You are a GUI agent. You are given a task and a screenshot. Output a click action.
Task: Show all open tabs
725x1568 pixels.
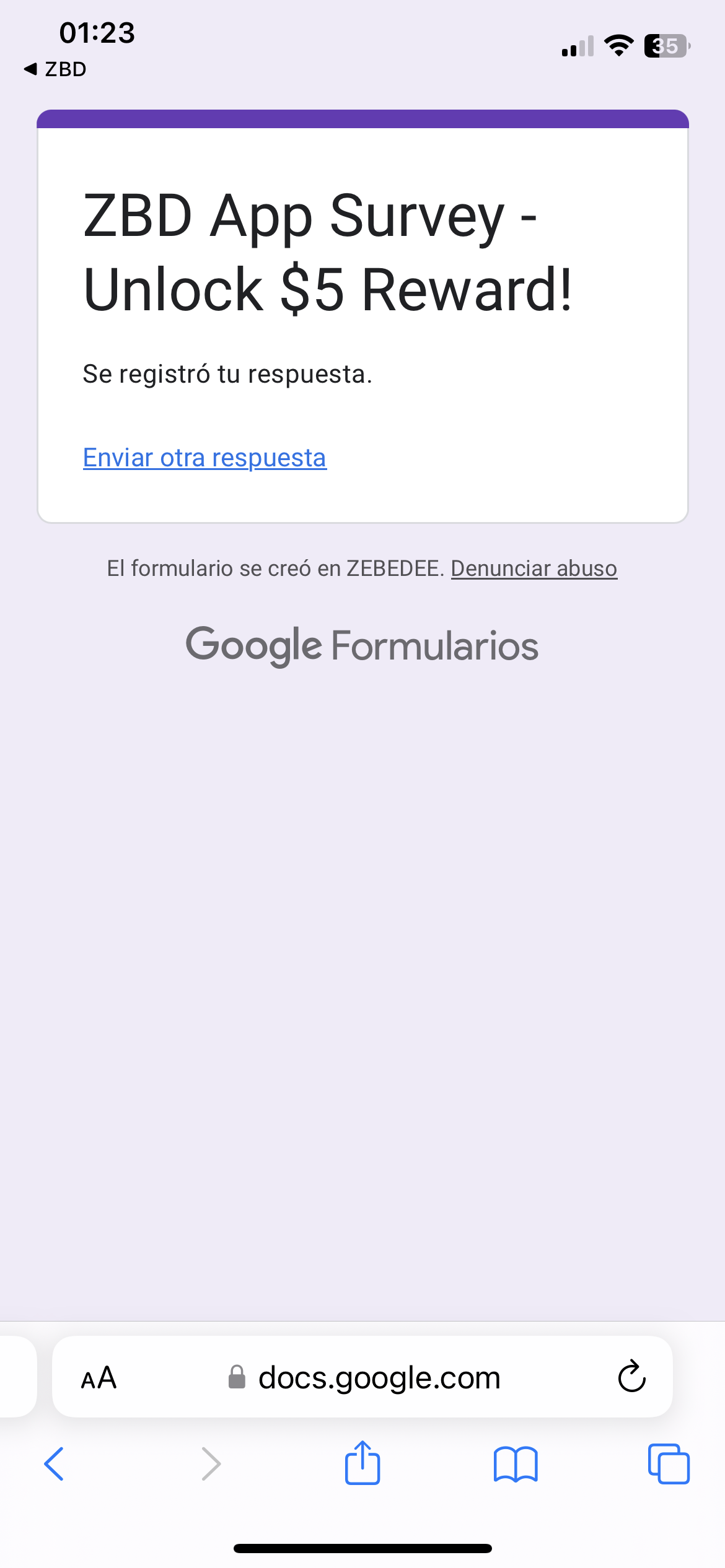click(668, 1464)
